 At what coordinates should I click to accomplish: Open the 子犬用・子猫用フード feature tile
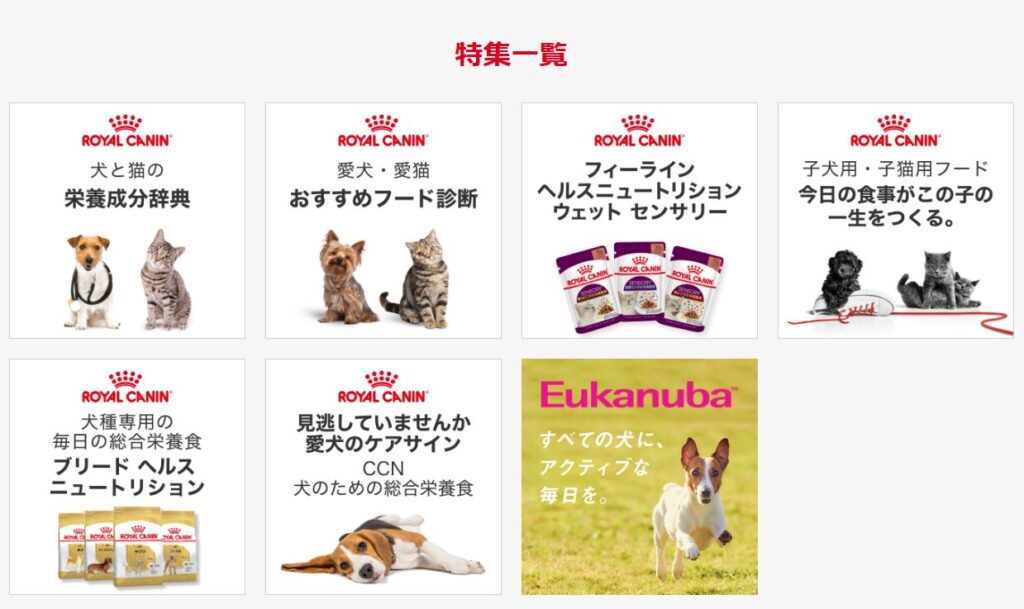click(895, 220)
